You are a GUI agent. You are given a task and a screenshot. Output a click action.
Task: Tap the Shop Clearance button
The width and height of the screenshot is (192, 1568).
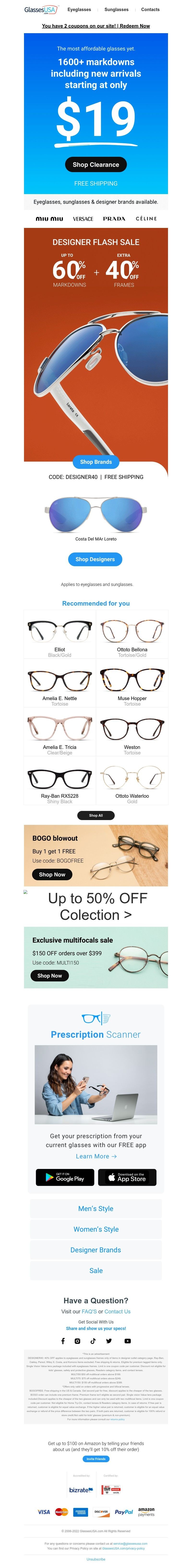coord(96,164)
